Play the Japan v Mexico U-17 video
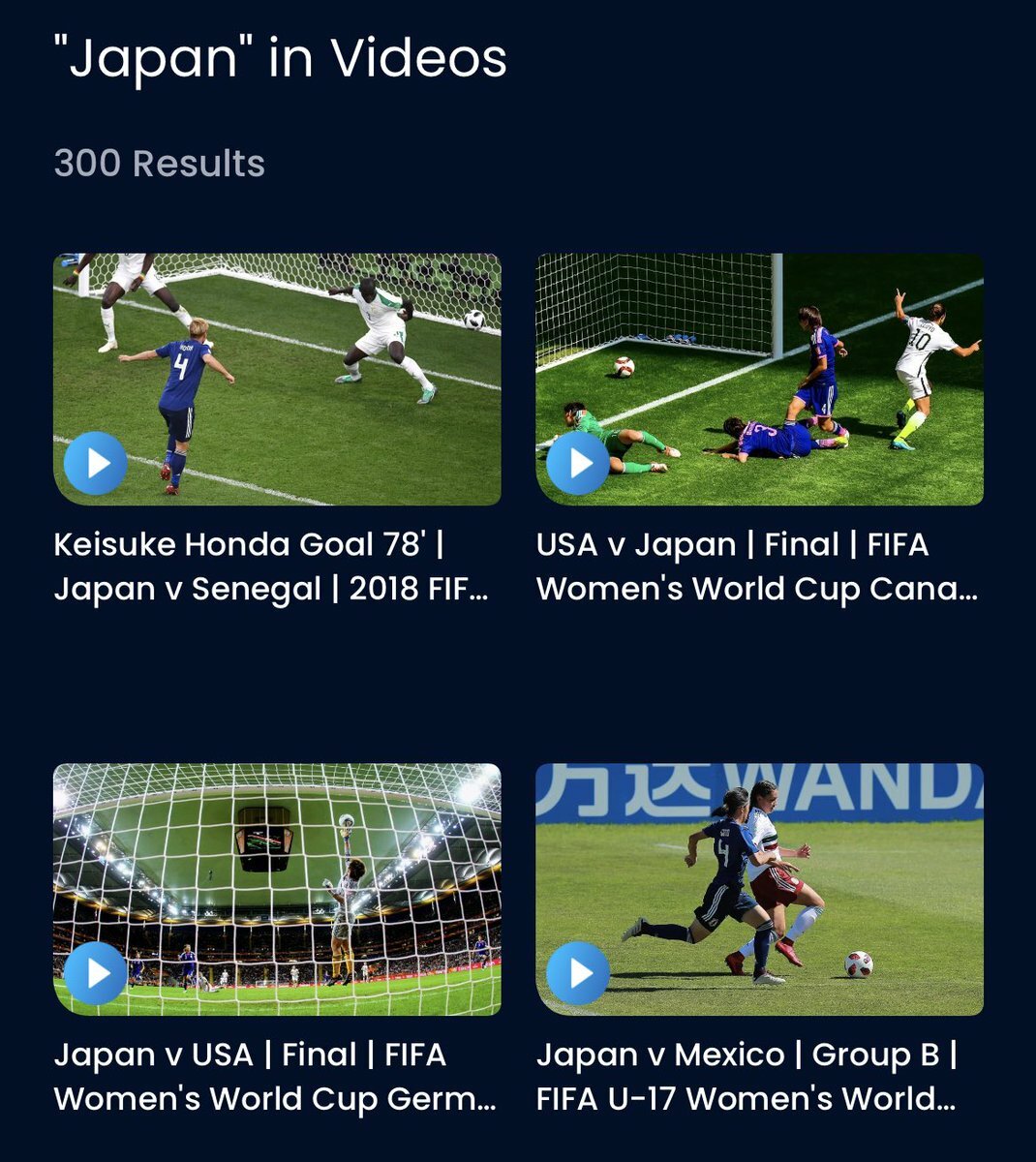The width and height of the screenshot is (1036, 1162). coord(578,972)
